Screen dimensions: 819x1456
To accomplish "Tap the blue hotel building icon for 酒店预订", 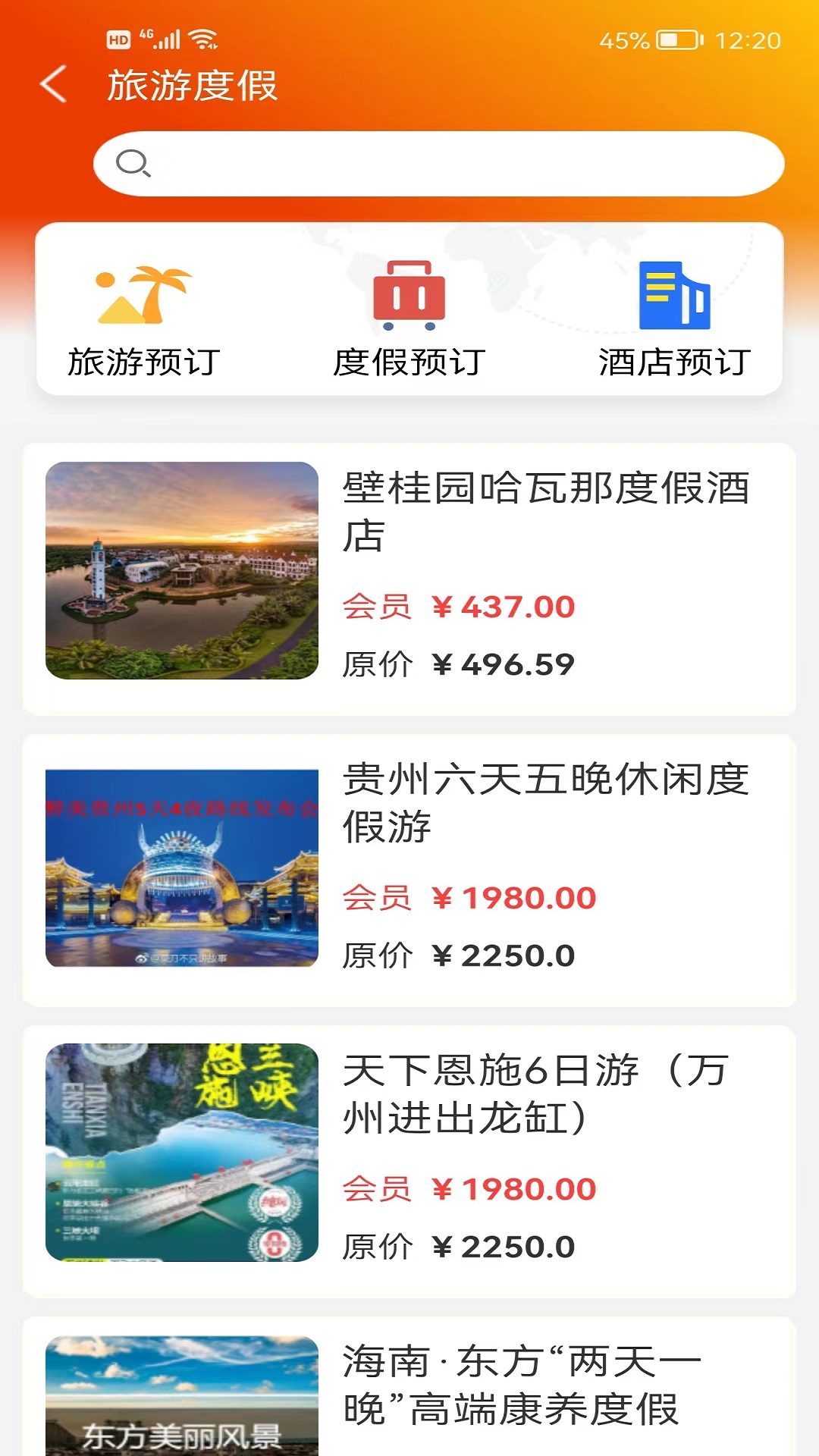I will [673, 296].
